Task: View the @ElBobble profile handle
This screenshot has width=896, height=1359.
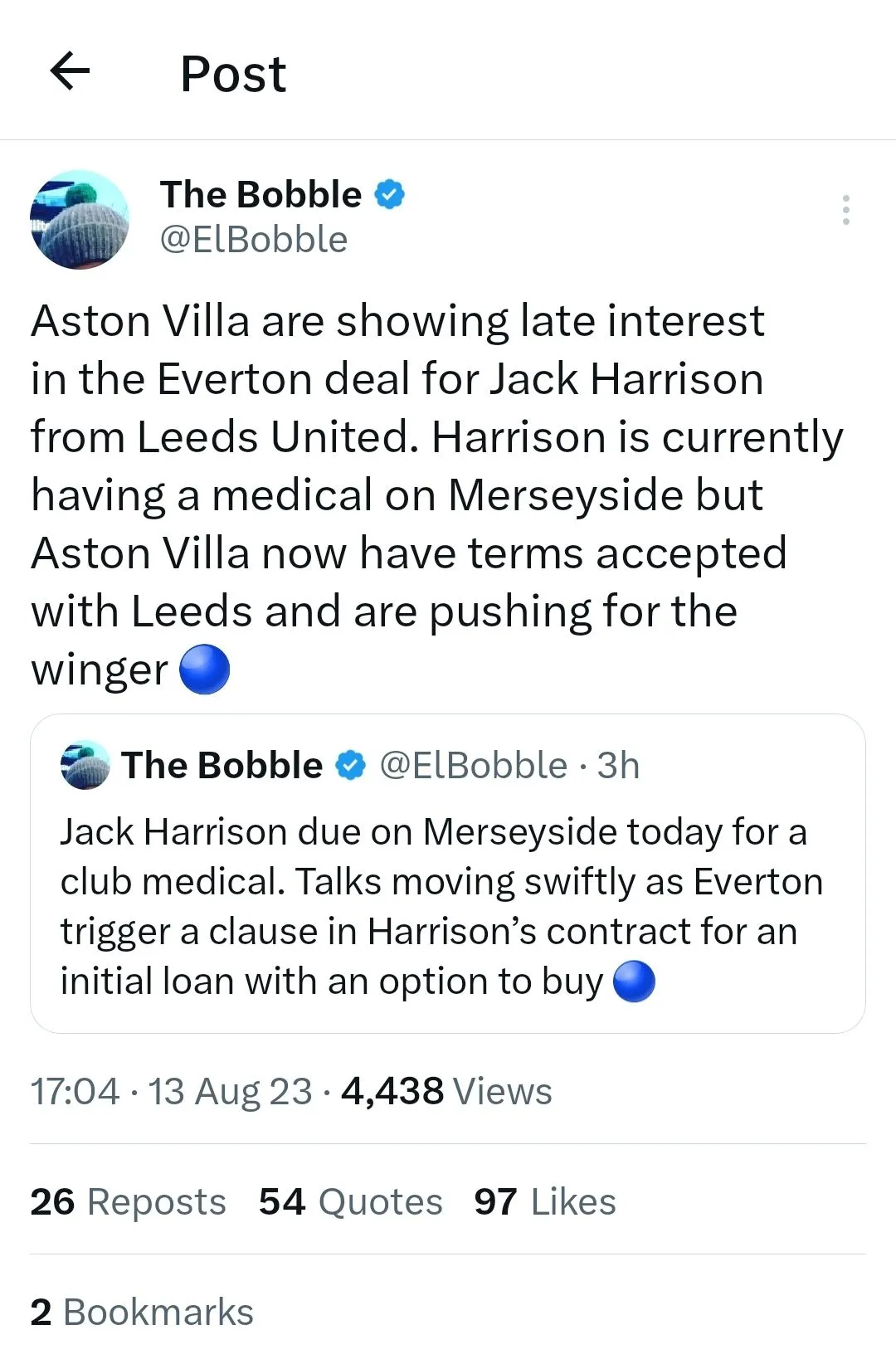Action: (253, 240)
